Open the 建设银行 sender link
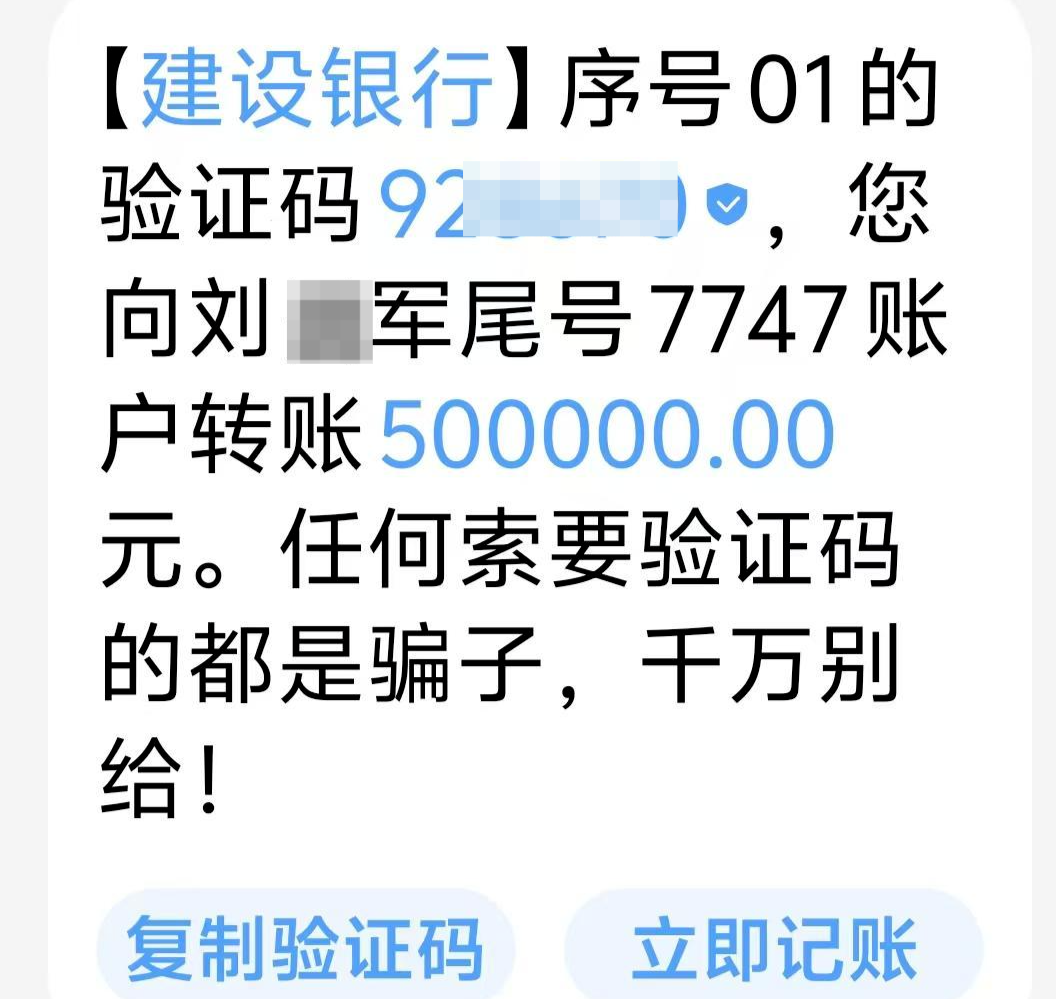 (x=318, y=88)
